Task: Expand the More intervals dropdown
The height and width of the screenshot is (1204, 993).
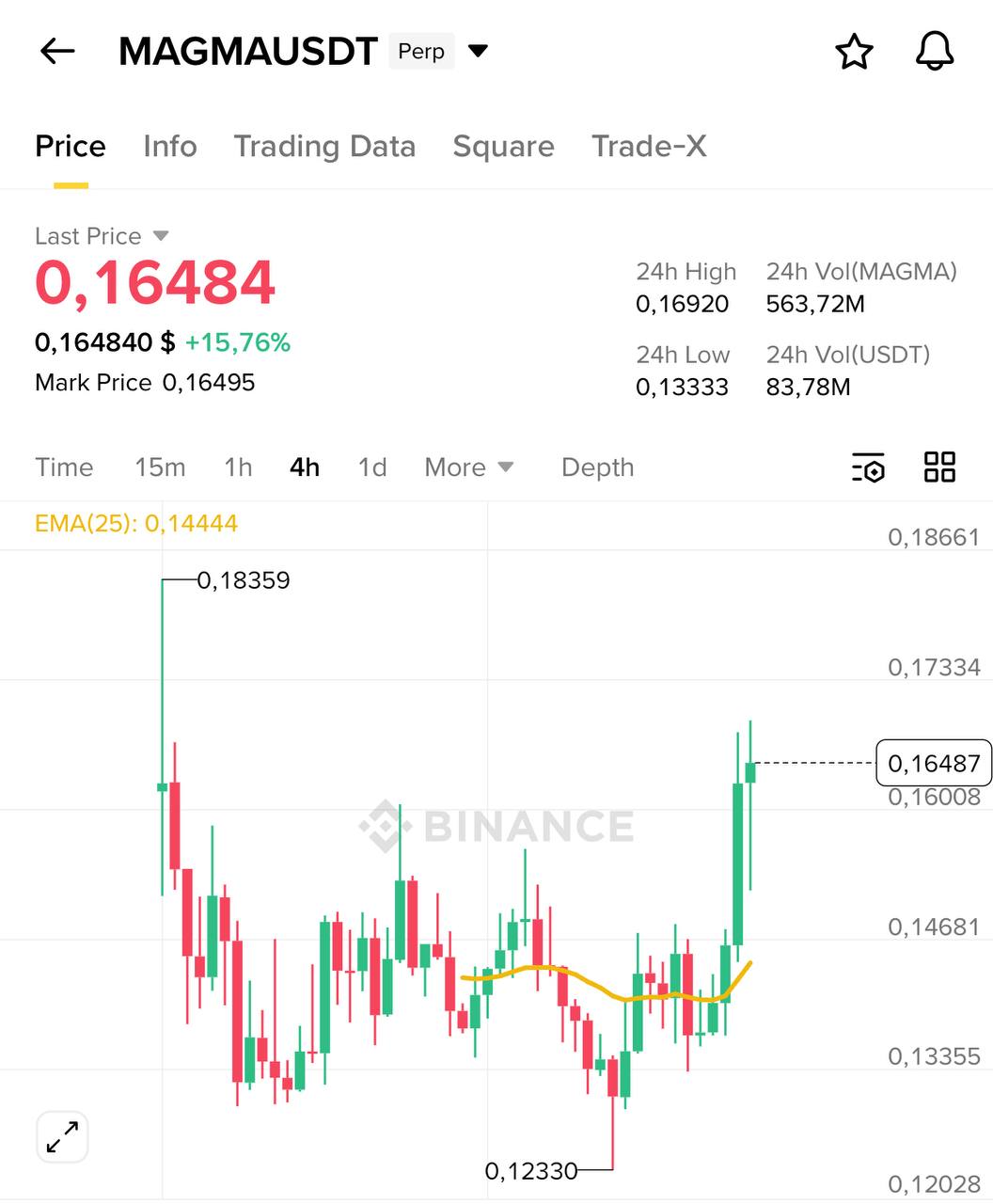Action: pos(469,467)
